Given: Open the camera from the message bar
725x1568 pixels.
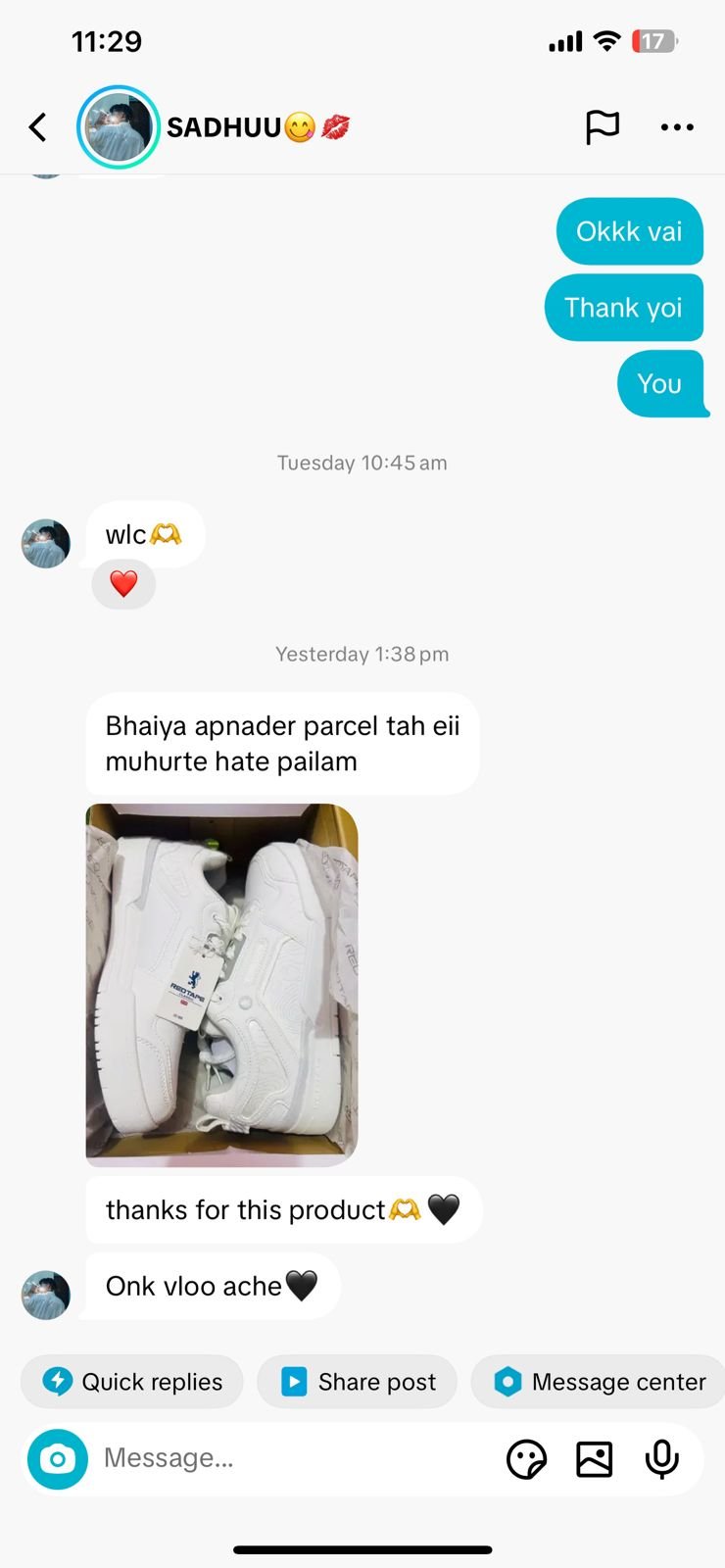Looking at the screenshot, I should tap(58, 1459).
